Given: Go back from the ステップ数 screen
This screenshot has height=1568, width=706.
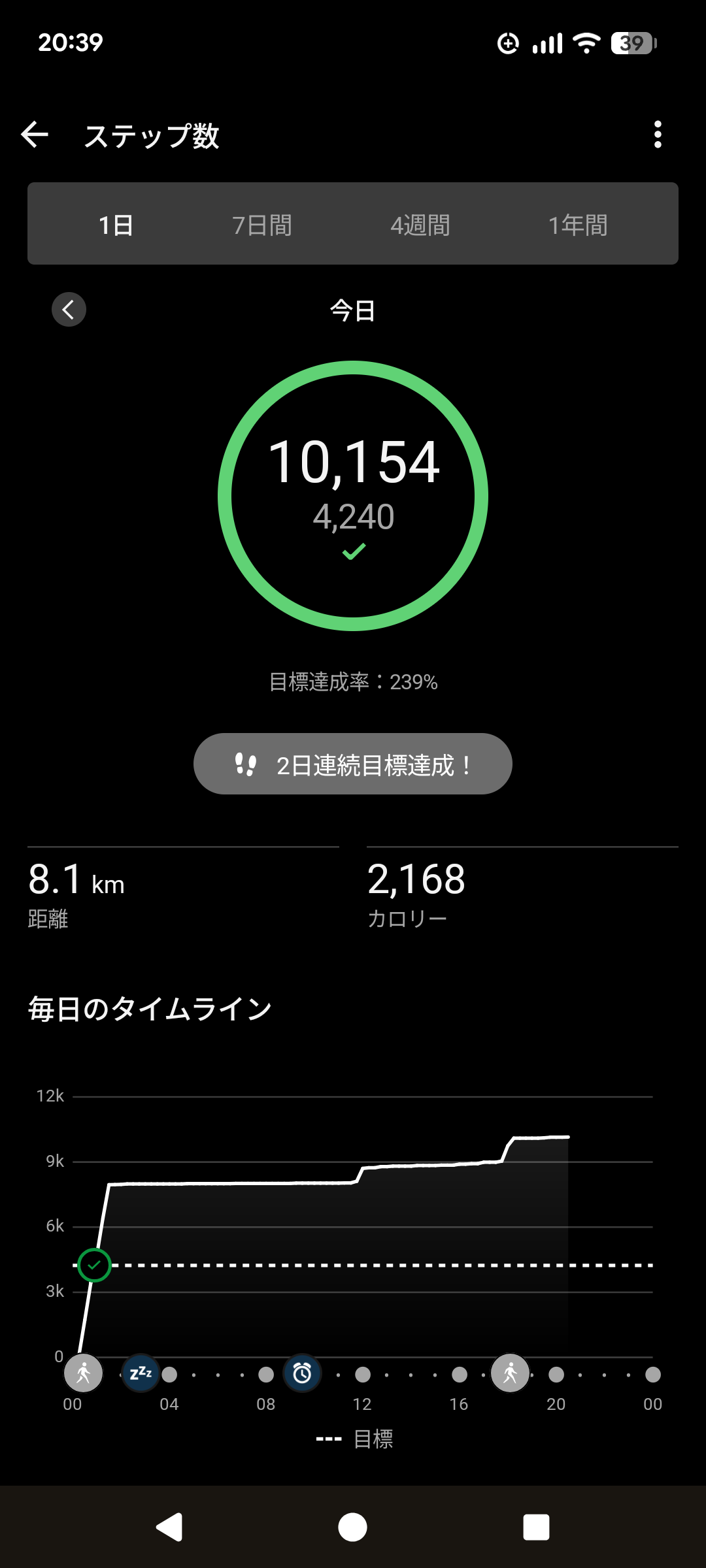Looking at the screenshot, I should coord(35,135).
